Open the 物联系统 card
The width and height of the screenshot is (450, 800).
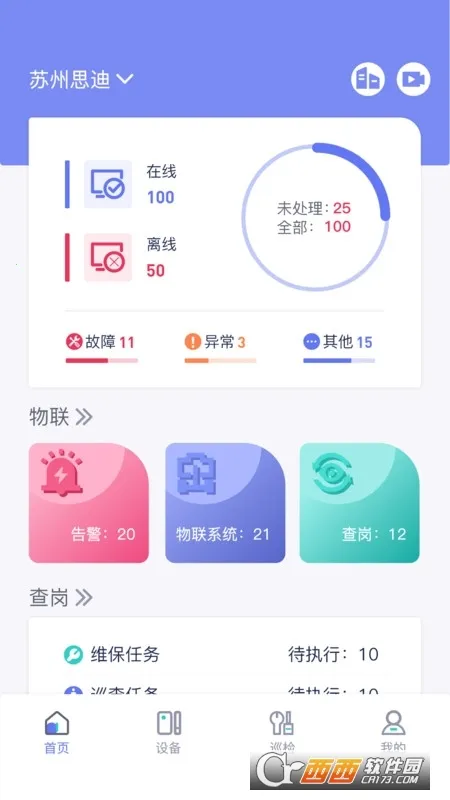225,503
